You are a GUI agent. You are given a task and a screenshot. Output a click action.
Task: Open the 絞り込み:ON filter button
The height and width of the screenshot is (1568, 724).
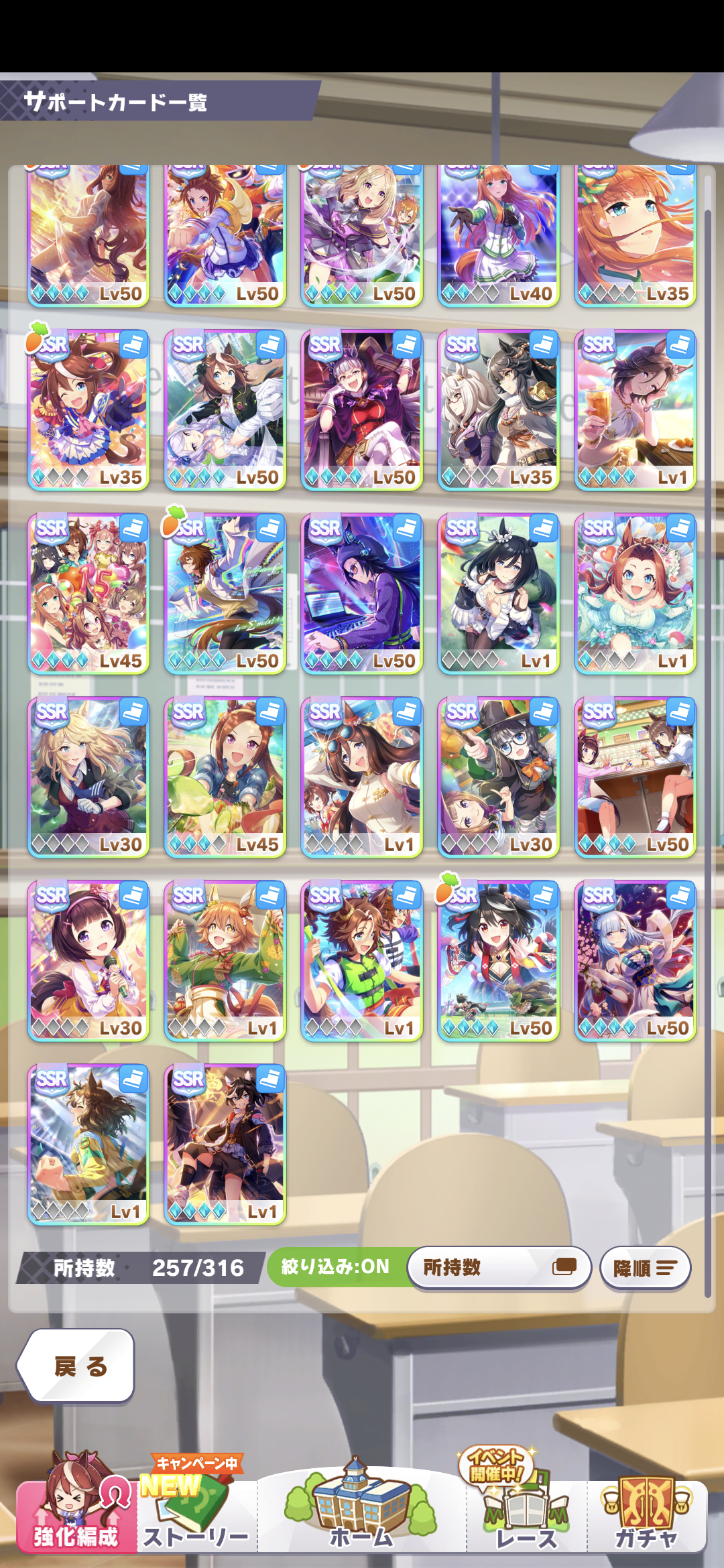(335, 1266)
